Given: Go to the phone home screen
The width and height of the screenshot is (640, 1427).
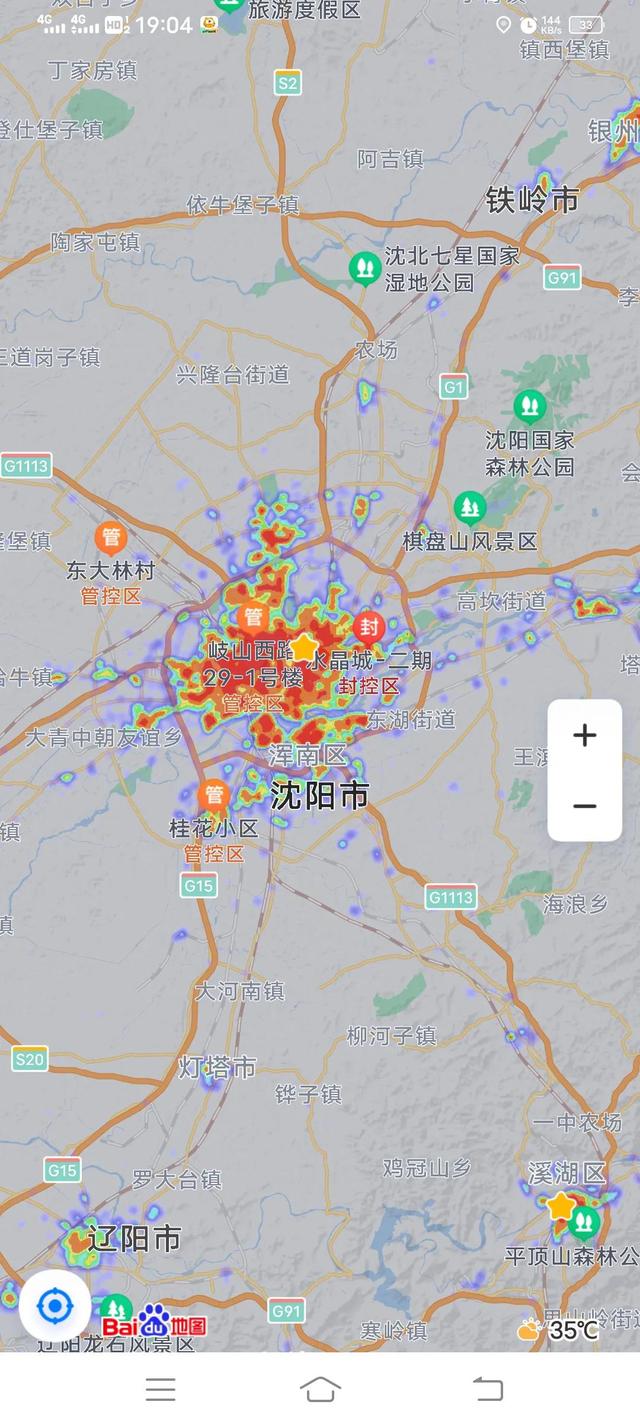Looking at the screenshot, I should [320, 1389].
